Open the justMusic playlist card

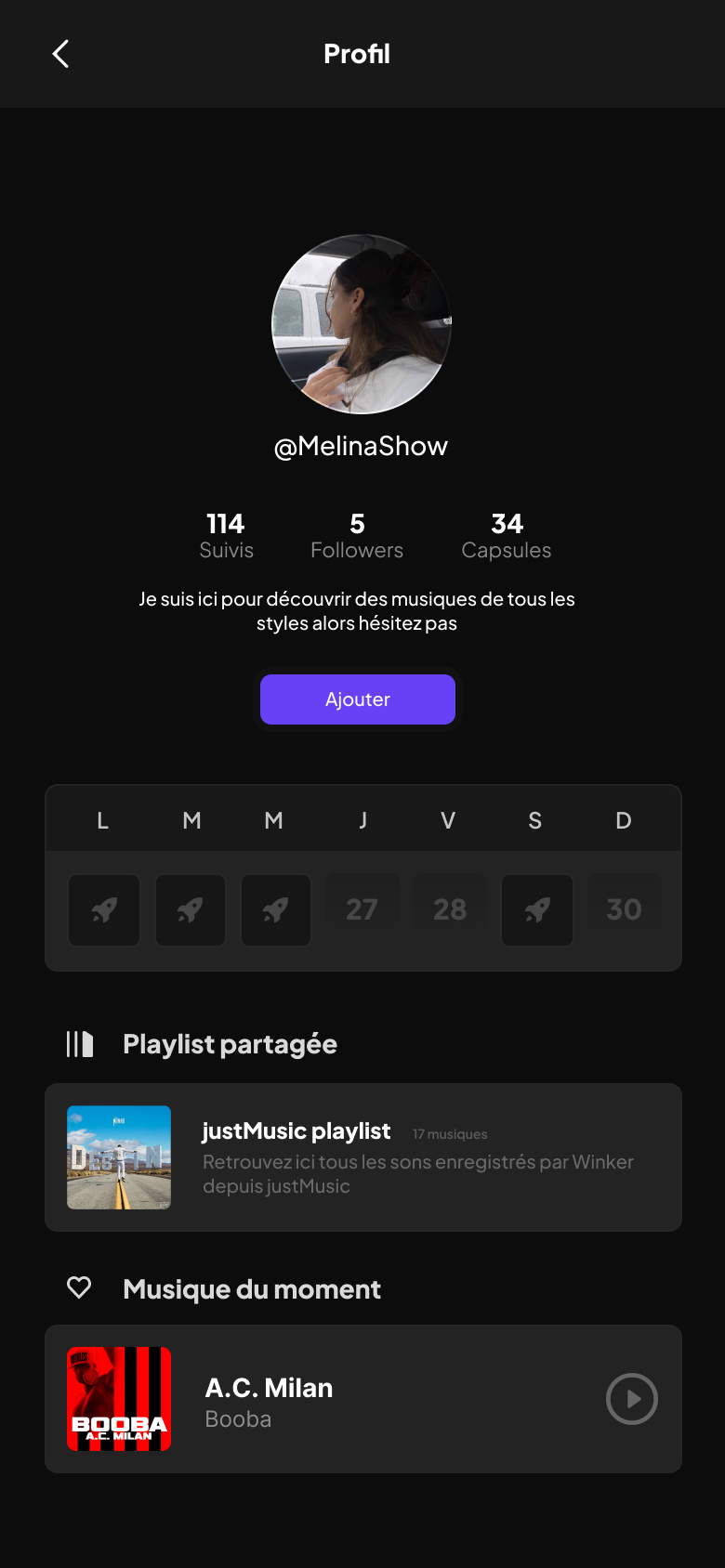pyautogui.click(x=363, y=1157)
